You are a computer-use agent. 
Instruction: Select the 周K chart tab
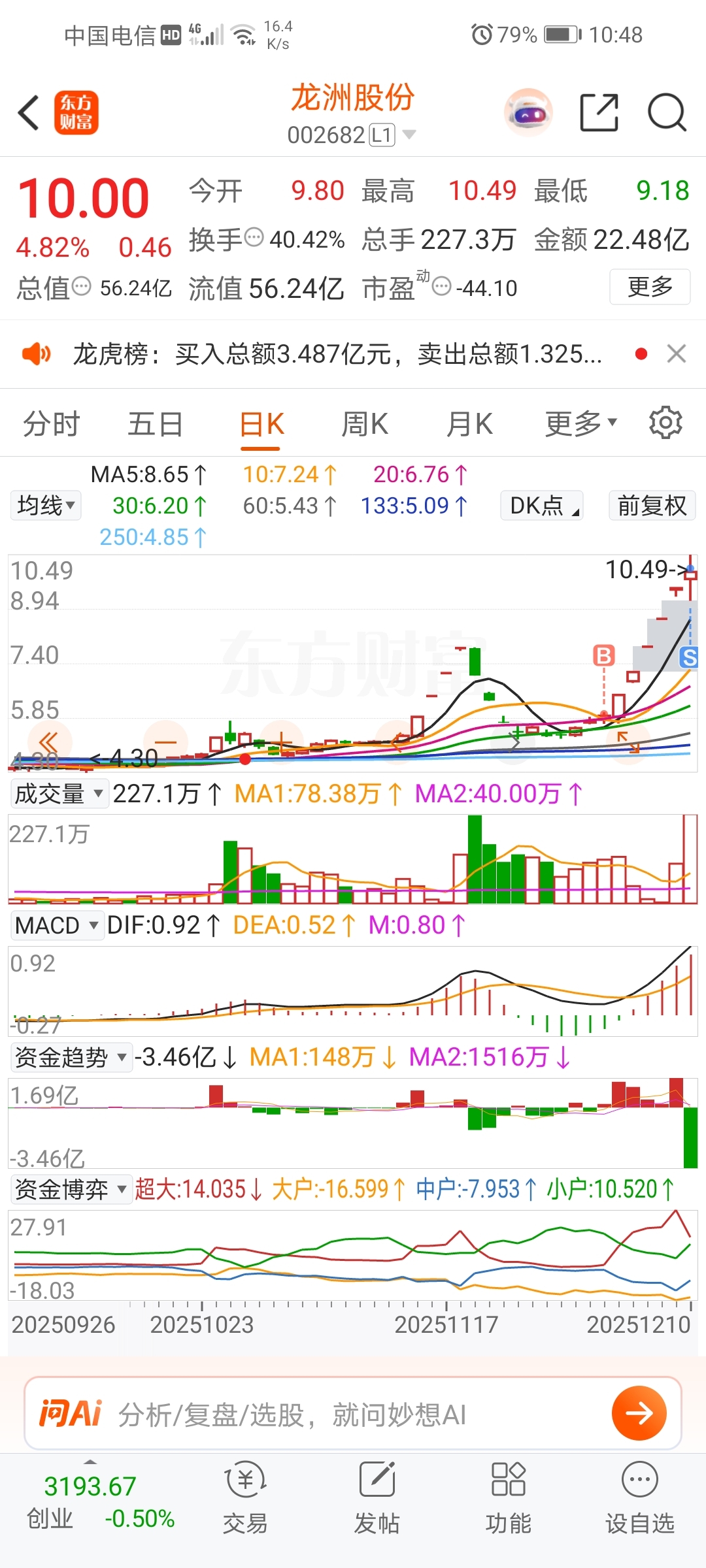point(365,424)
